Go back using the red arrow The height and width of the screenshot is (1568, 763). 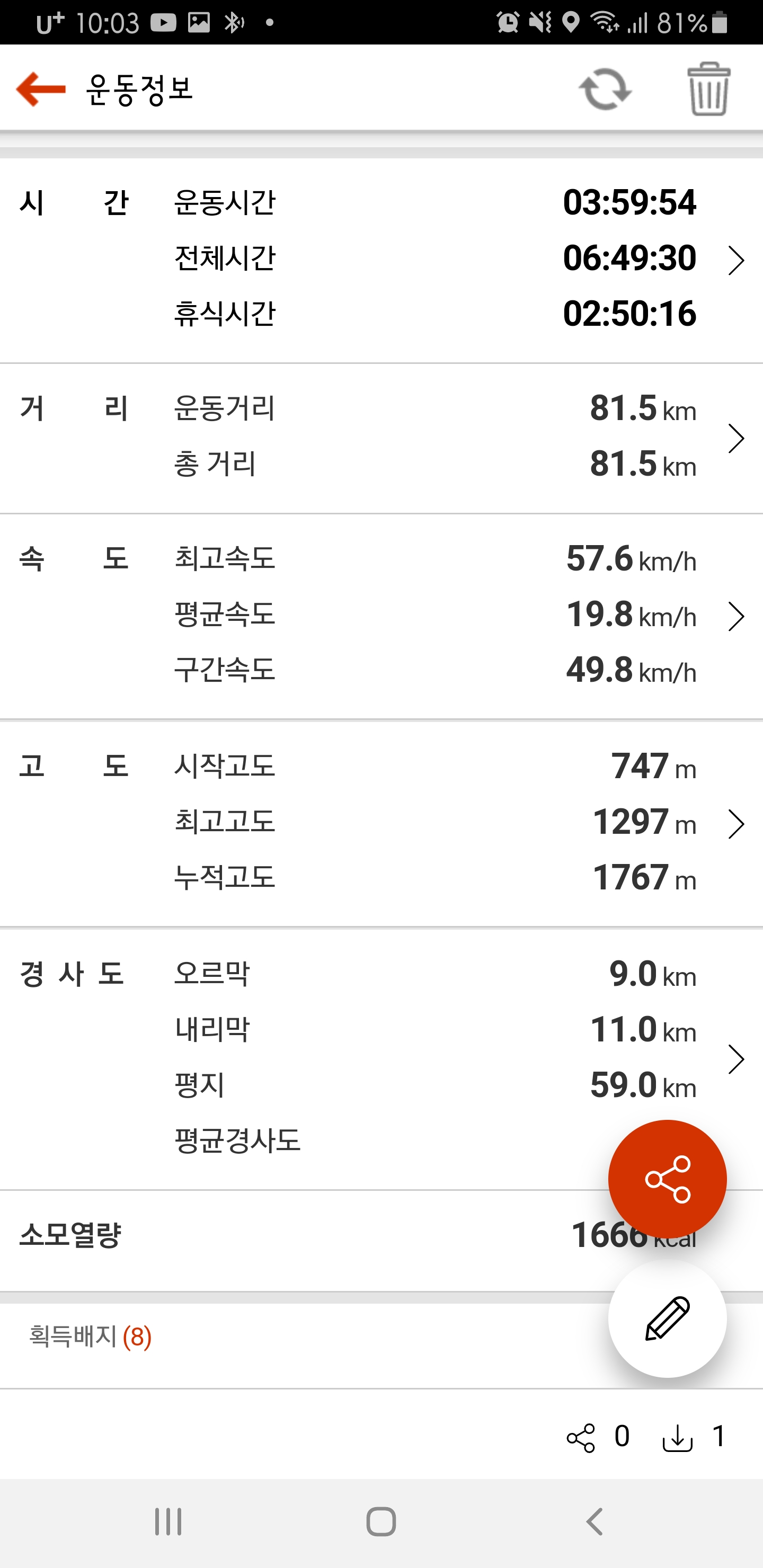(41, 89)
